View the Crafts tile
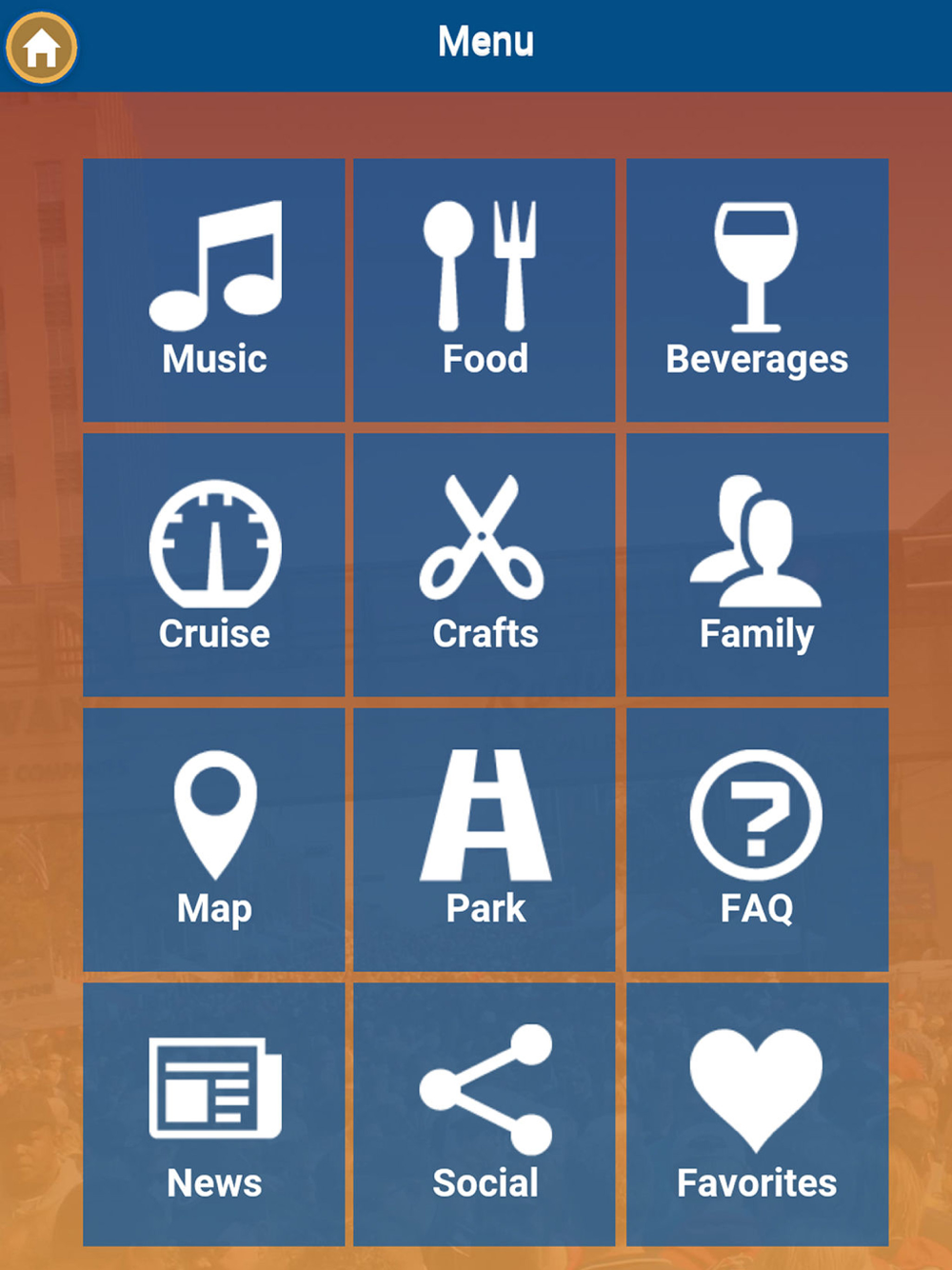 click(485, 566)
